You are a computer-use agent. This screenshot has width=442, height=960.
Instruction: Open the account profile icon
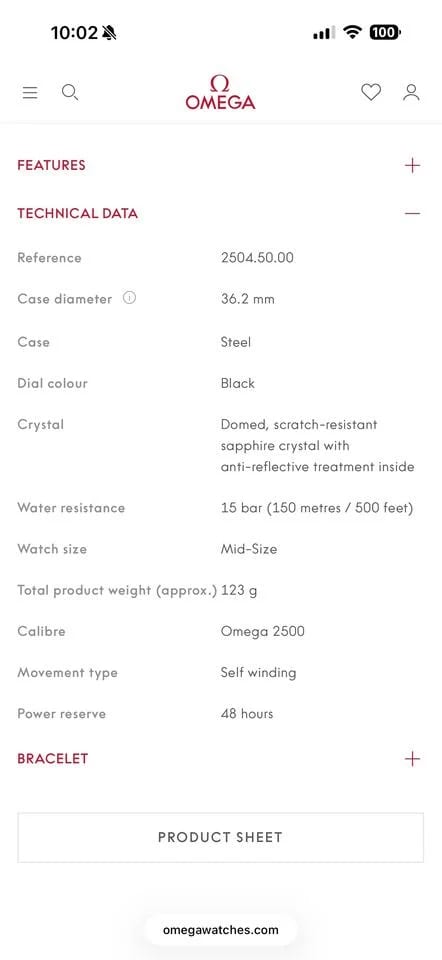pos(411,92)
